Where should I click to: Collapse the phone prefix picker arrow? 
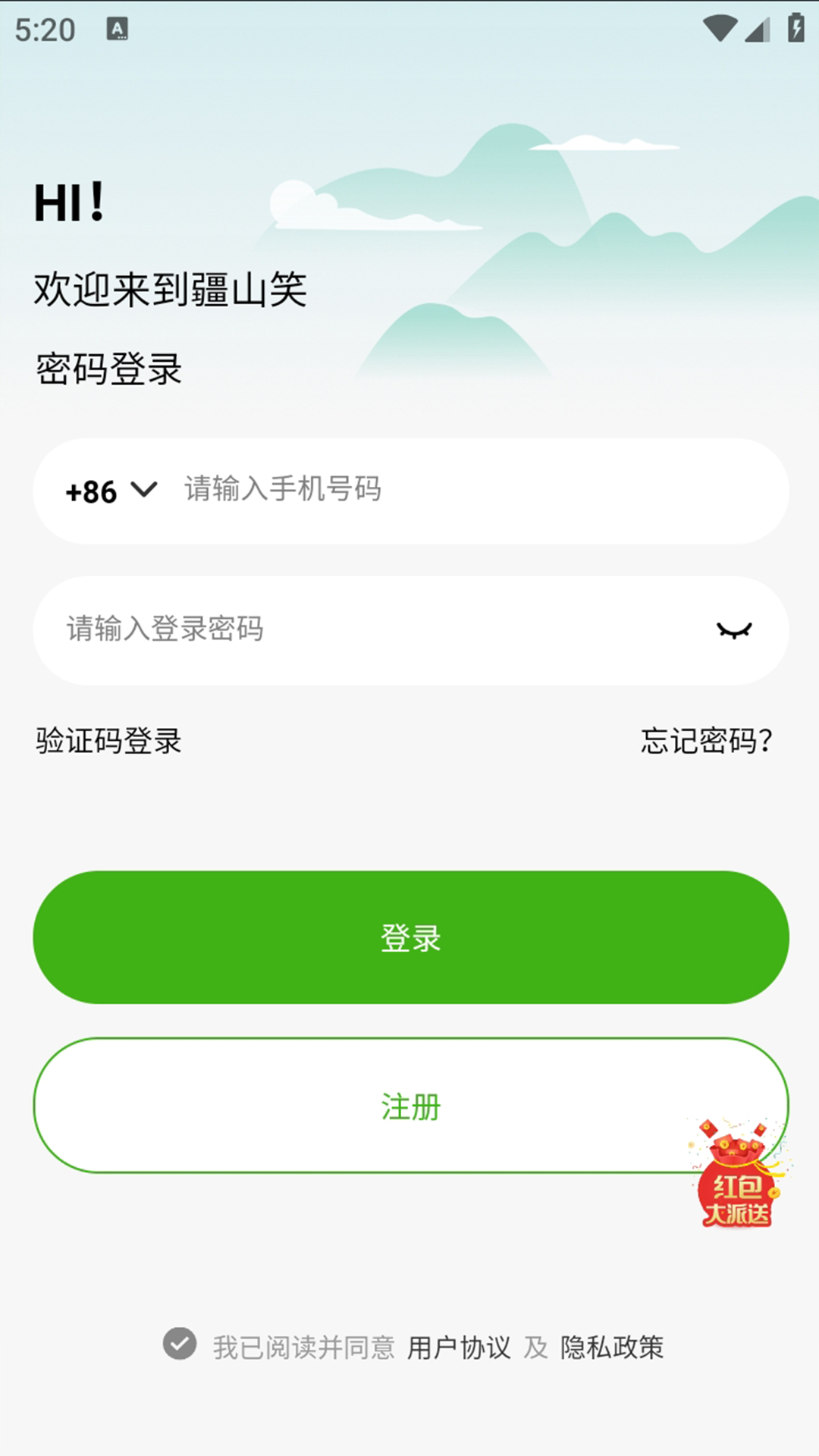146,491
